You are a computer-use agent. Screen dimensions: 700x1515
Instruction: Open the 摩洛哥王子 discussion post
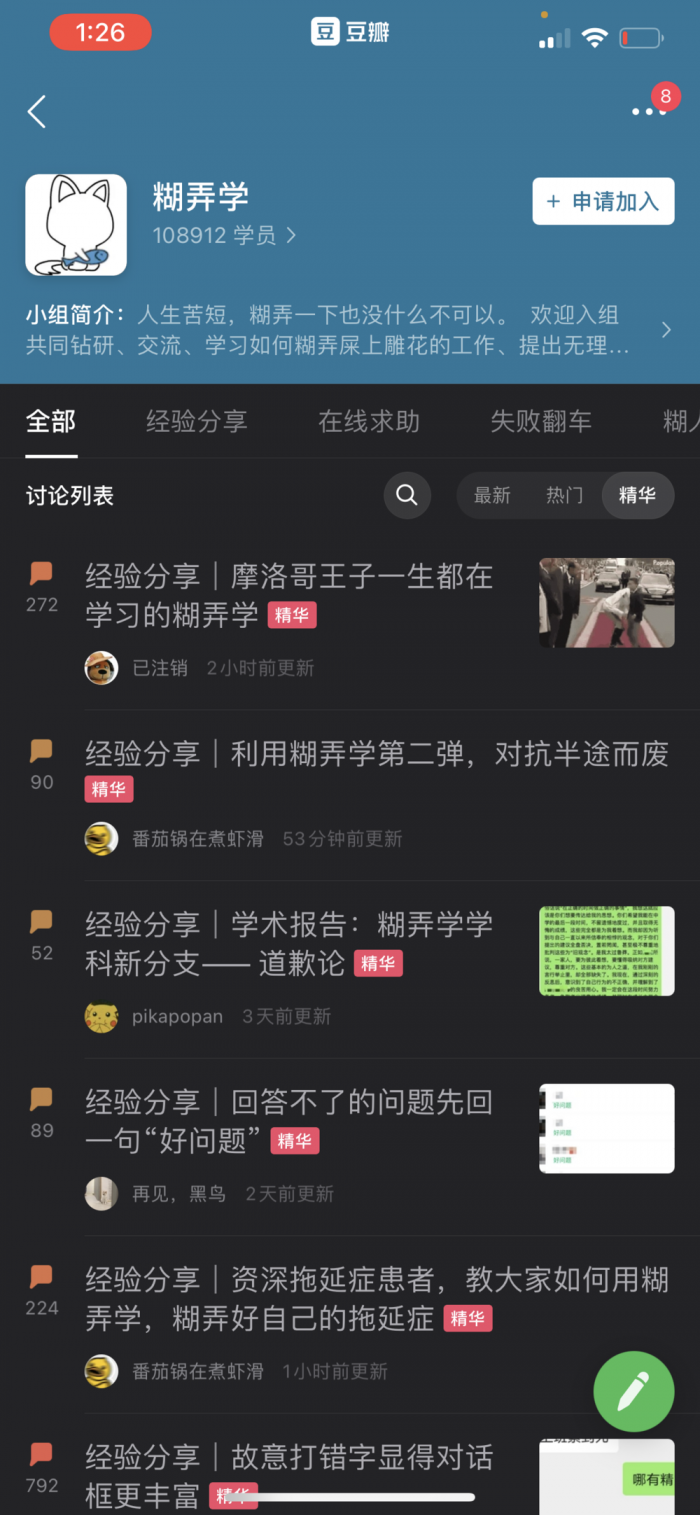pos(290,595)
